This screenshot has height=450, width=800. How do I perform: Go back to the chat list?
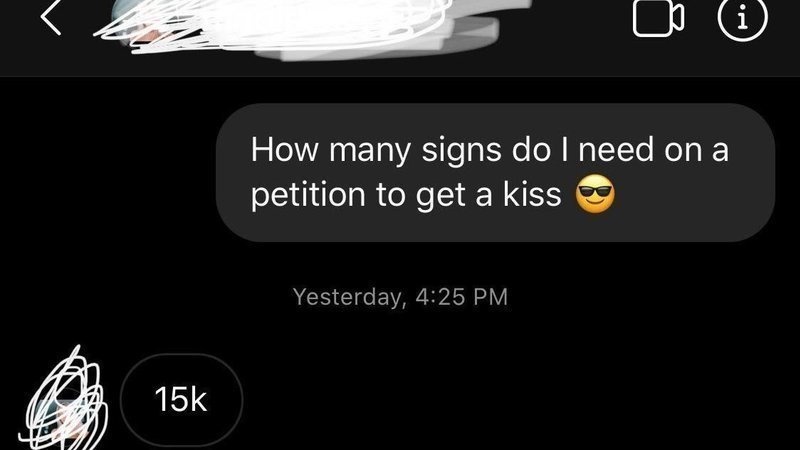[x=50, y=20]
